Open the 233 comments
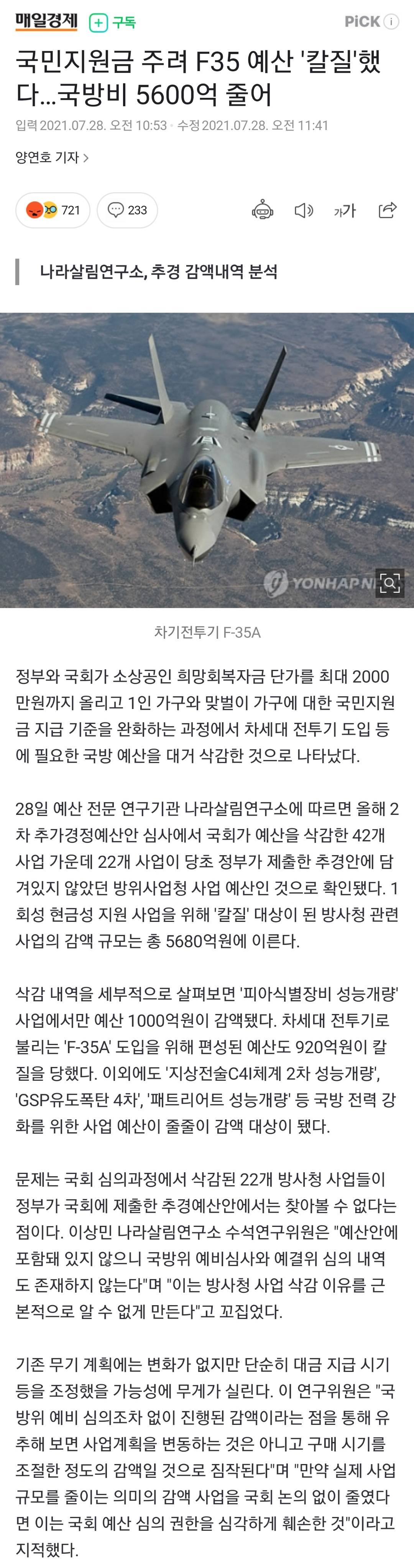Screen dimensions: 414x1568 [x=127, y=210]
